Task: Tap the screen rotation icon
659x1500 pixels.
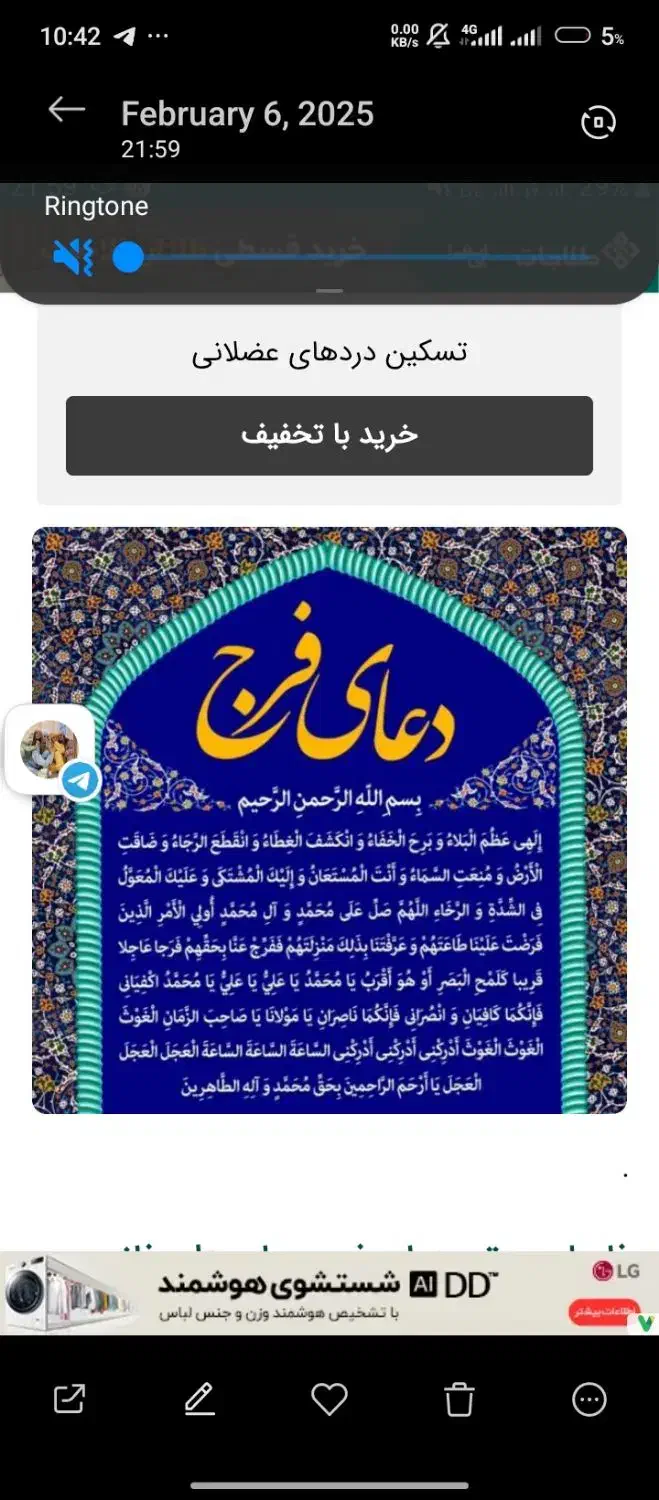Action: pos(598,123)
